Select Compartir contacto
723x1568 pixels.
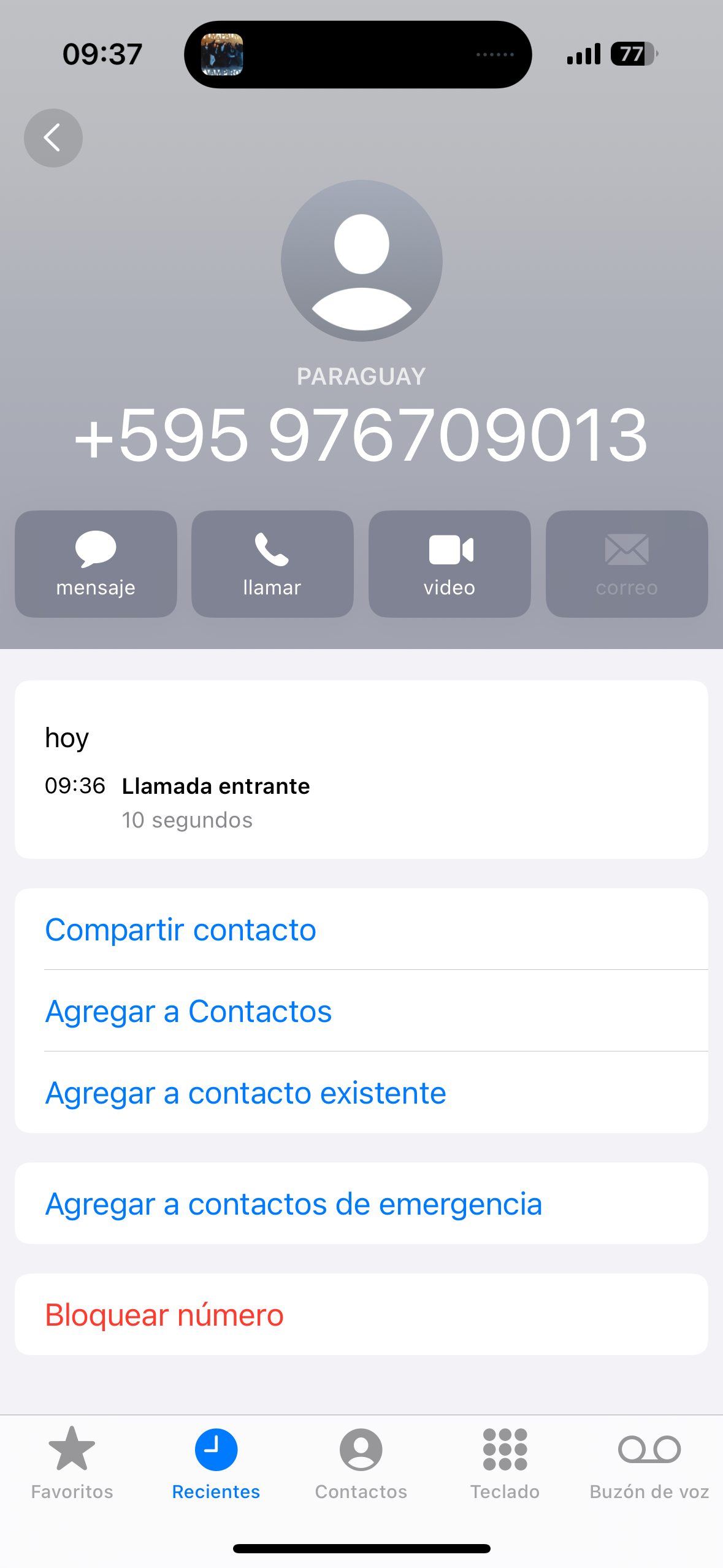[180, 929]
